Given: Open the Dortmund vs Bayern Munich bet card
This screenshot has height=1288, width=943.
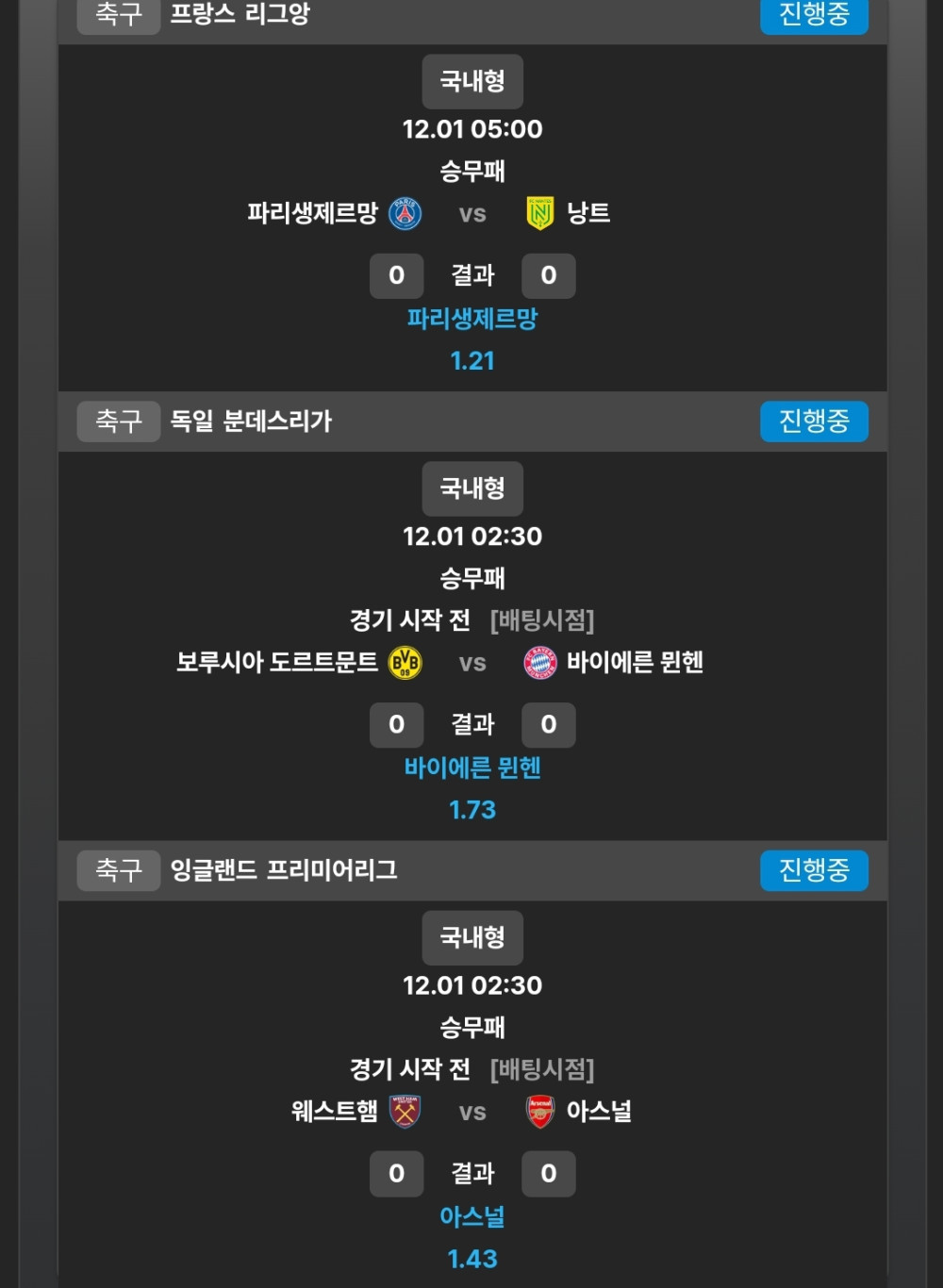Looking at the screenshot, I should click(x=471, y=663).
